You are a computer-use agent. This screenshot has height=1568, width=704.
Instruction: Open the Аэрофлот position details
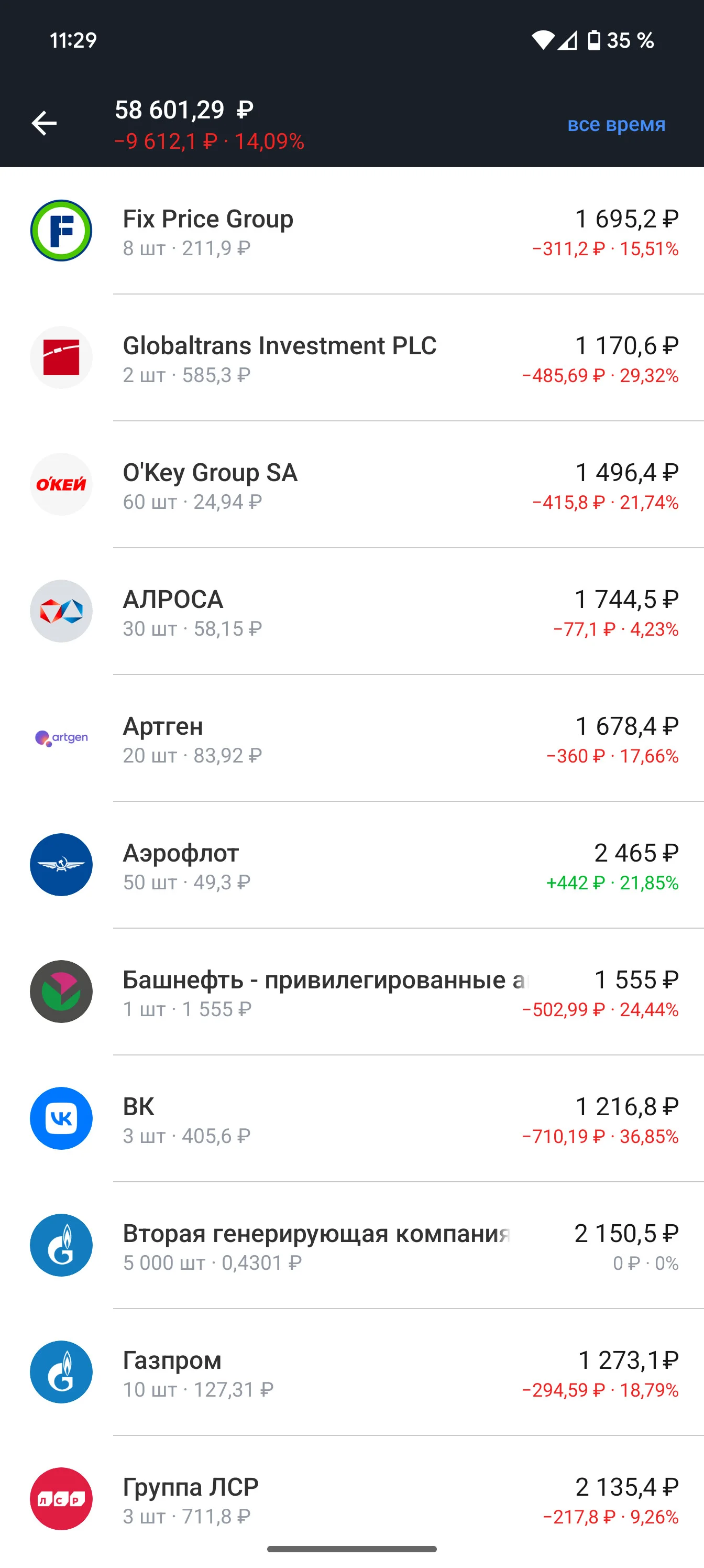pyautogui.click(x=351, y=865)
